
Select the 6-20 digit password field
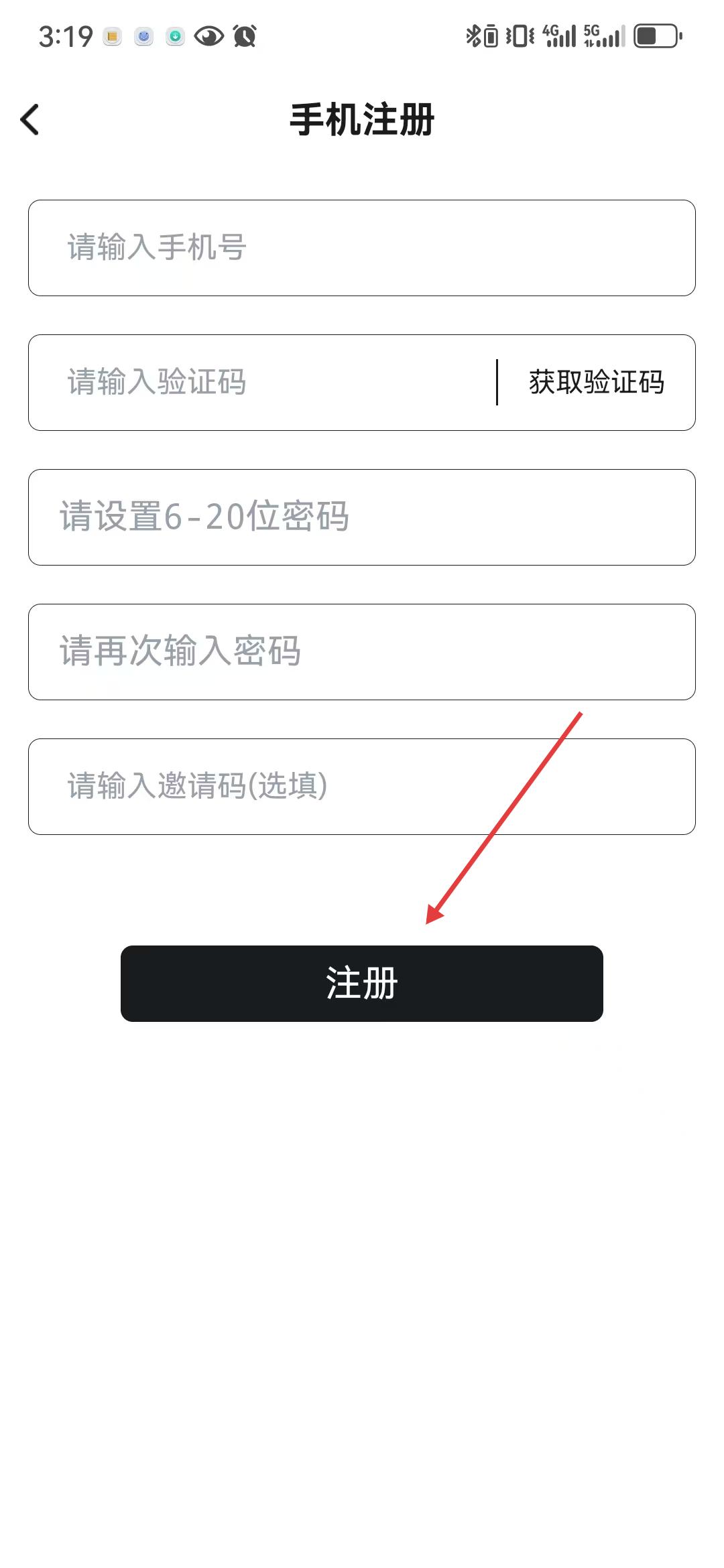(362, 517)
